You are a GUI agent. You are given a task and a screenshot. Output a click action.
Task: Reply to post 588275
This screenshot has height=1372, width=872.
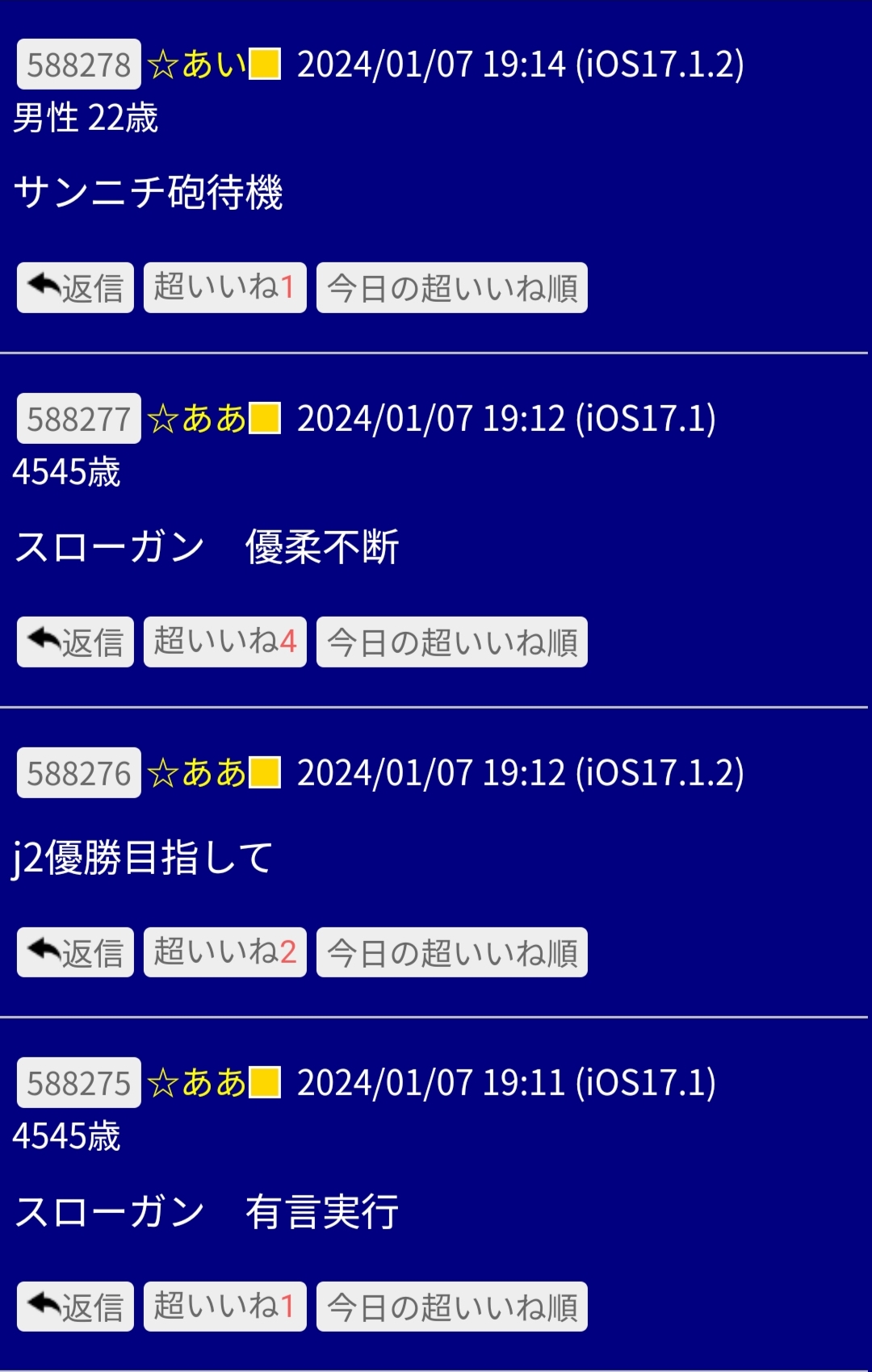point(75,1306)
